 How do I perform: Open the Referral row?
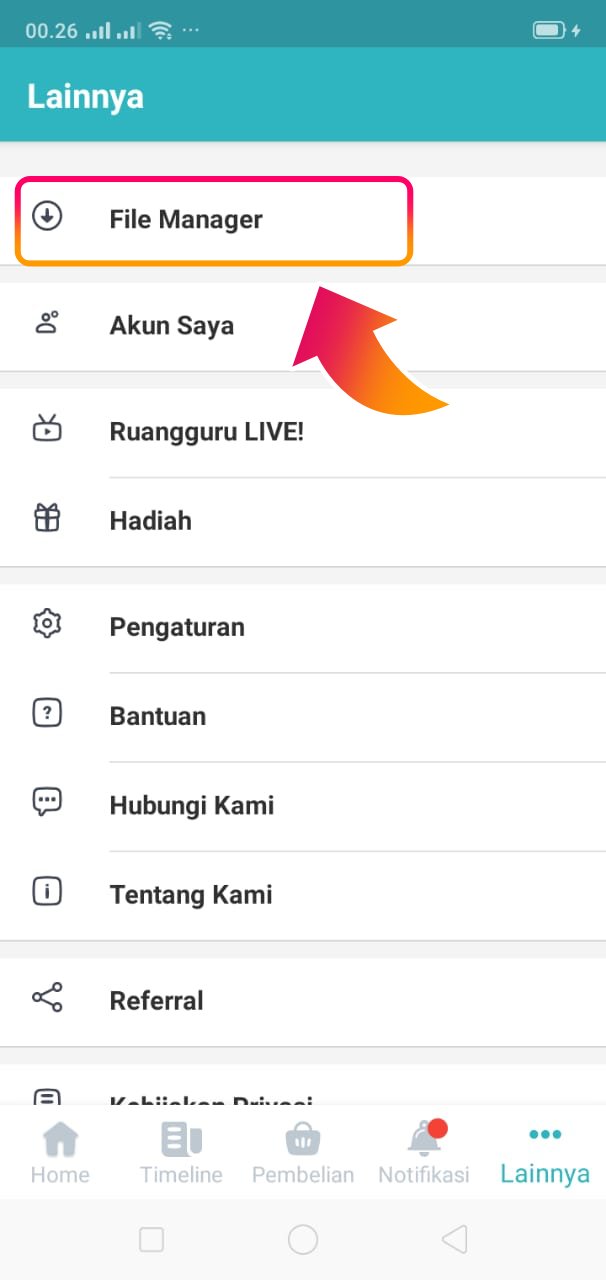pyautogui.click(x=156, y=1001)
